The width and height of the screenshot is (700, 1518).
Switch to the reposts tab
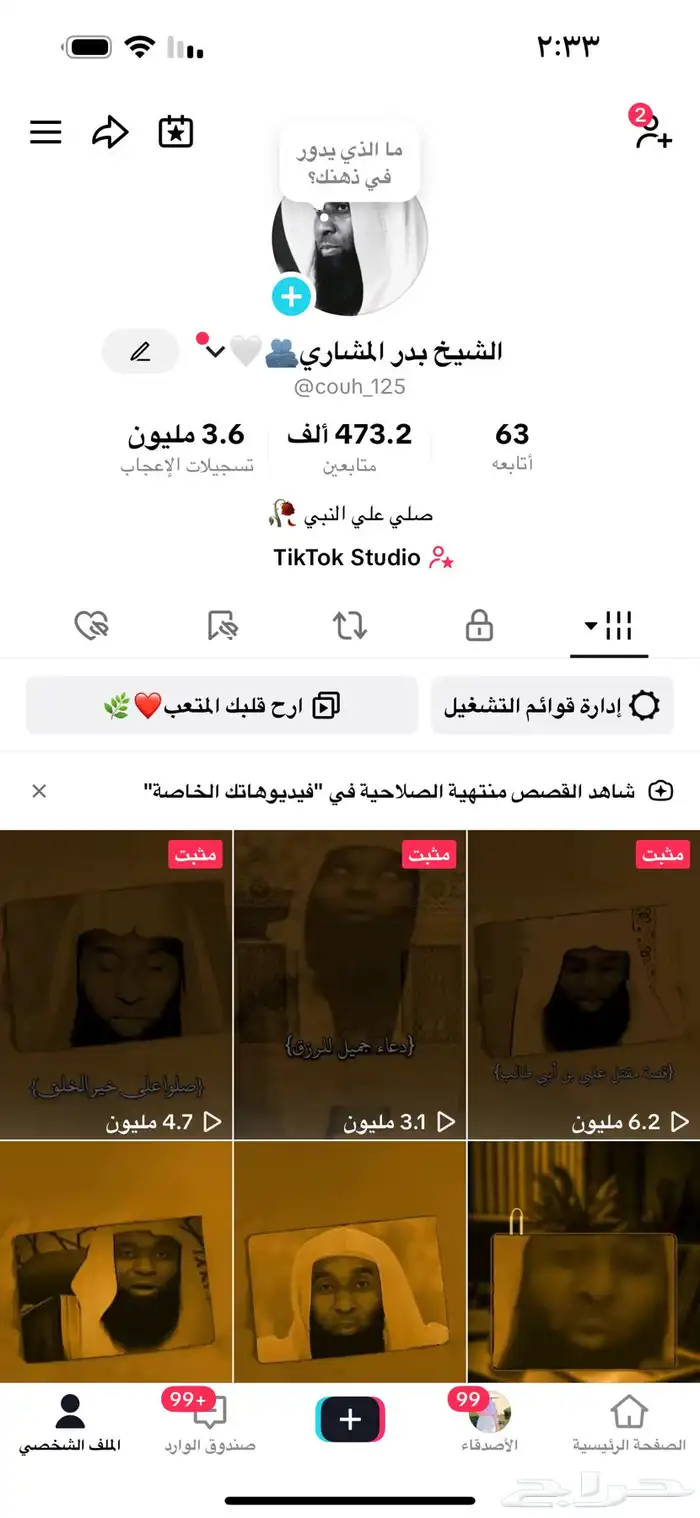[x=349, y=626]
